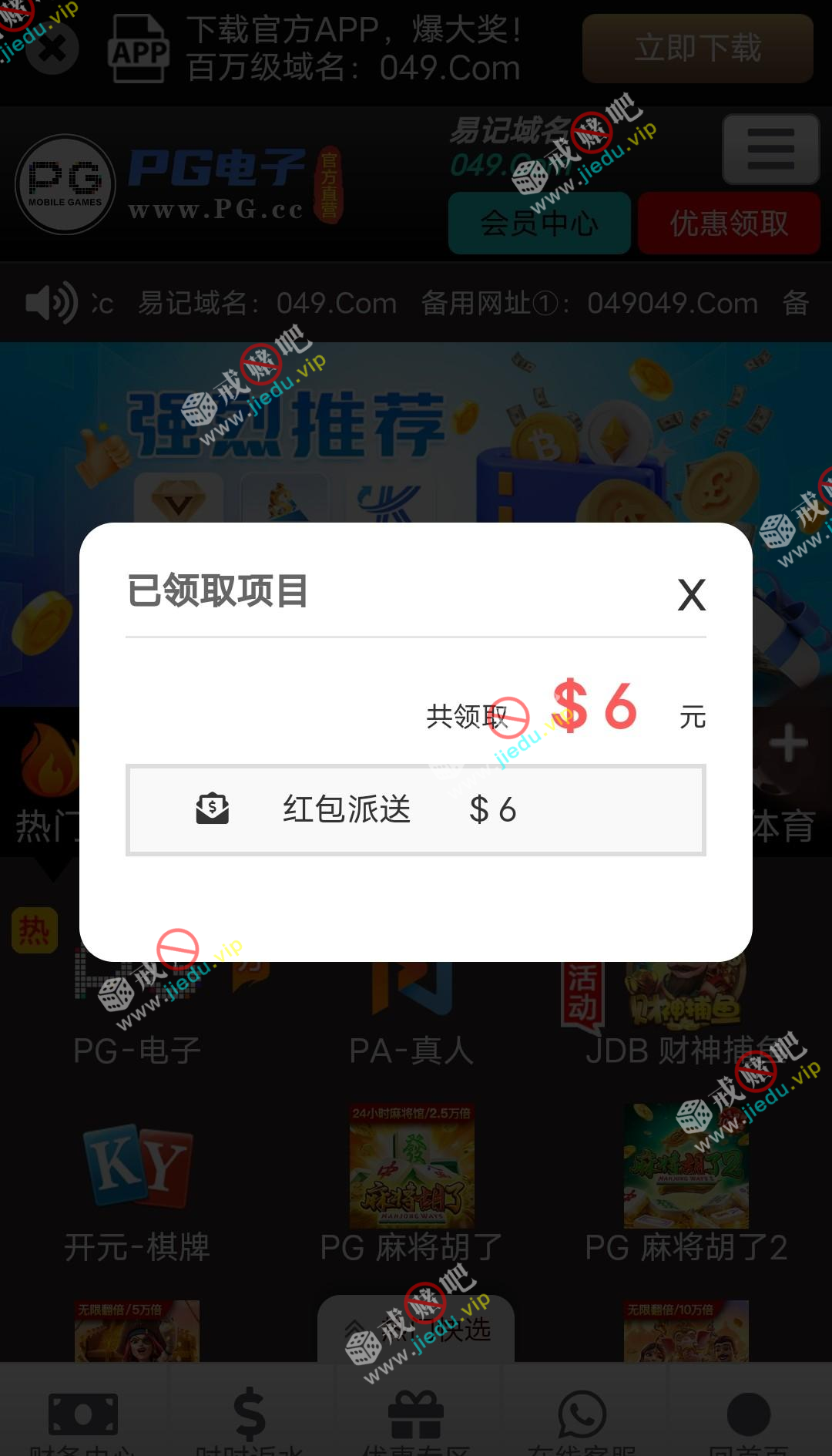Contact 在线客服 support

pos(582,1422)
